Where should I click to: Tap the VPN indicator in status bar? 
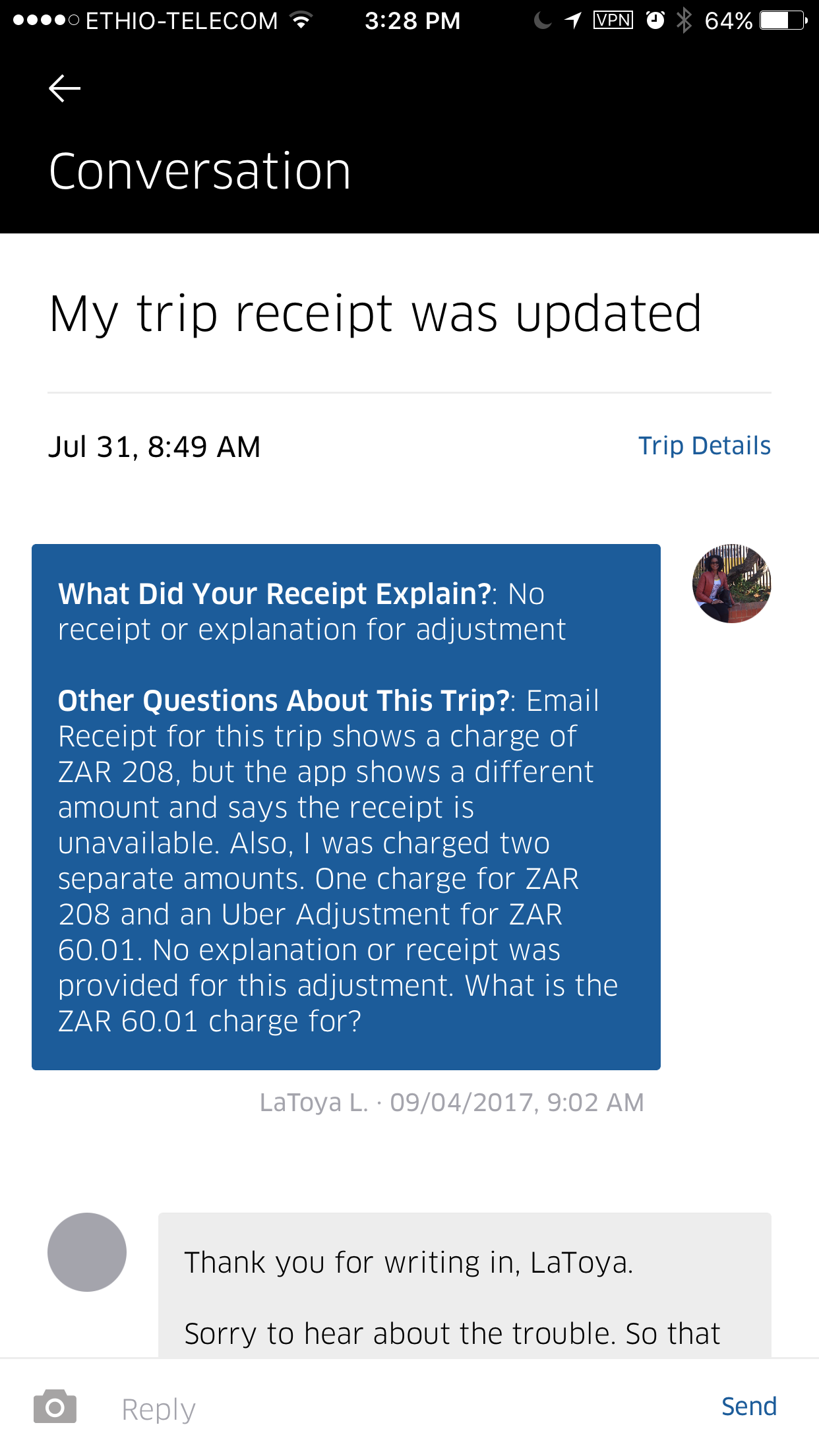point(613,20)
